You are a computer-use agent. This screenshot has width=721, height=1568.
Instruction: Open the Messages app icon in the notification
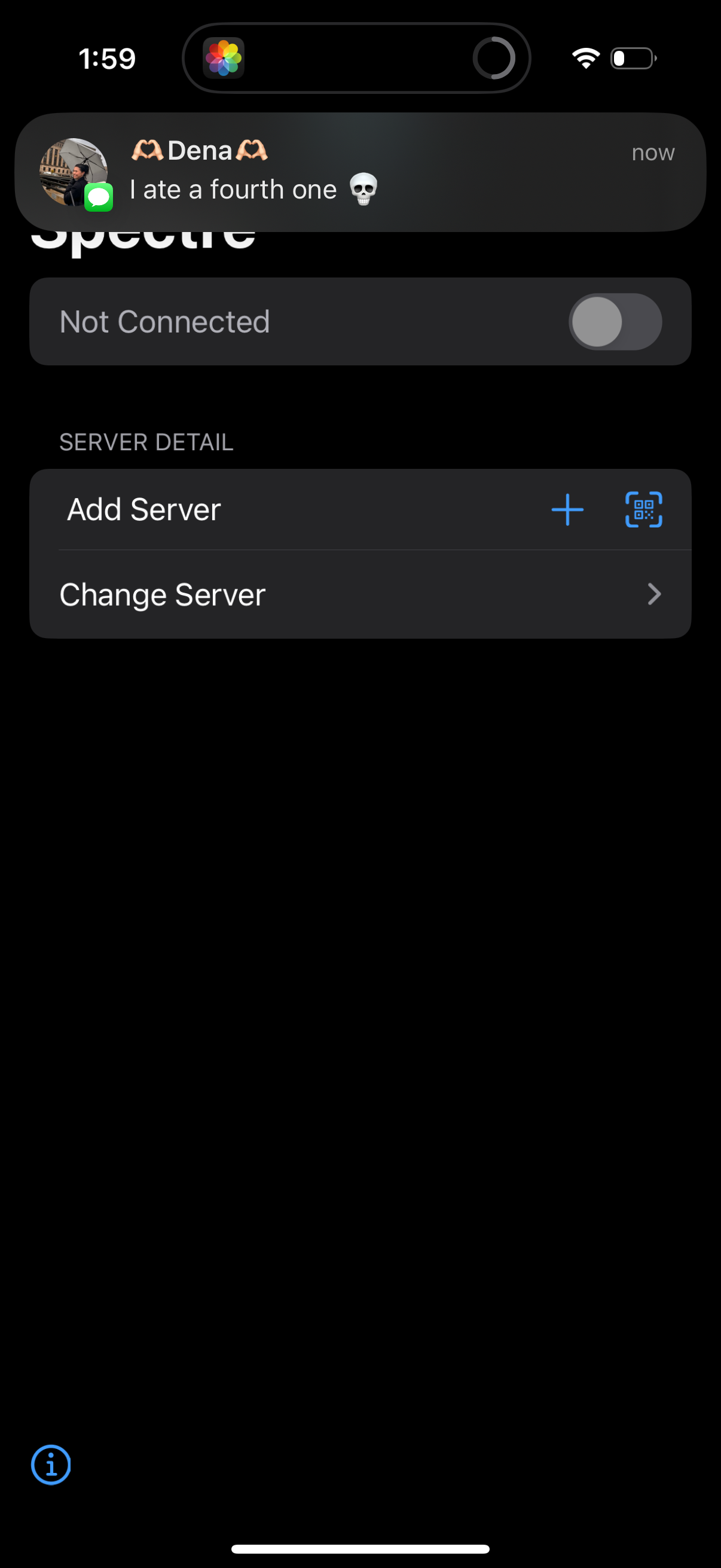click(99, 197)
